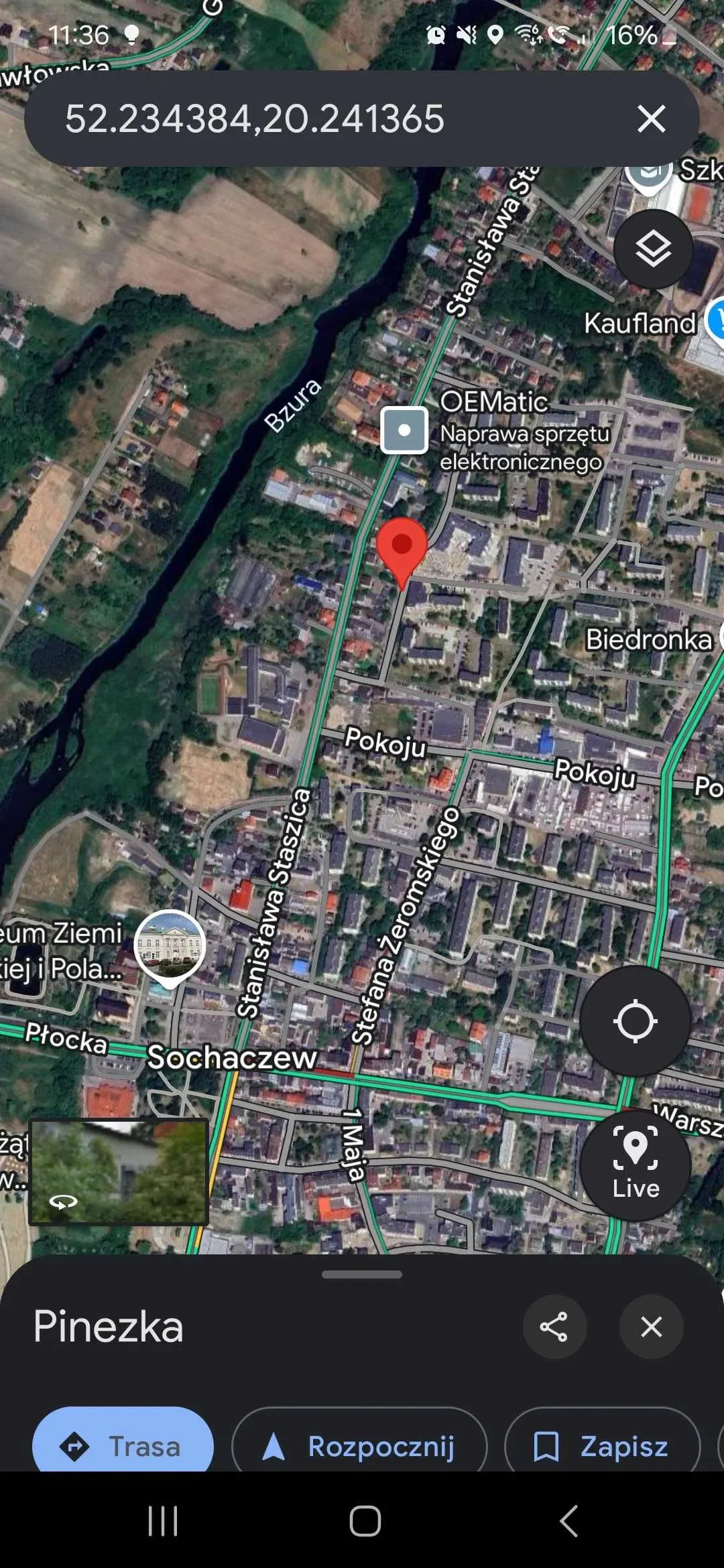Dismiss the Pinezka panel

[x=651, y=1327]
